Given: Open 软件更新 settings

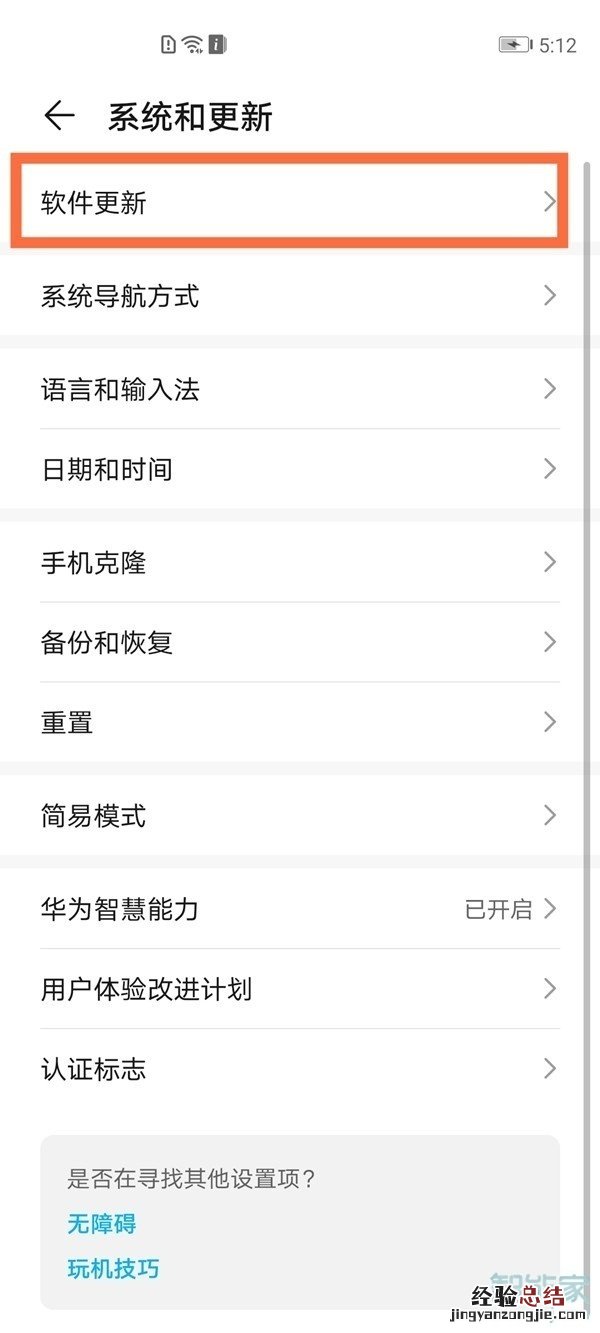Looking at the screenshot, I should [x=290, y=203].
